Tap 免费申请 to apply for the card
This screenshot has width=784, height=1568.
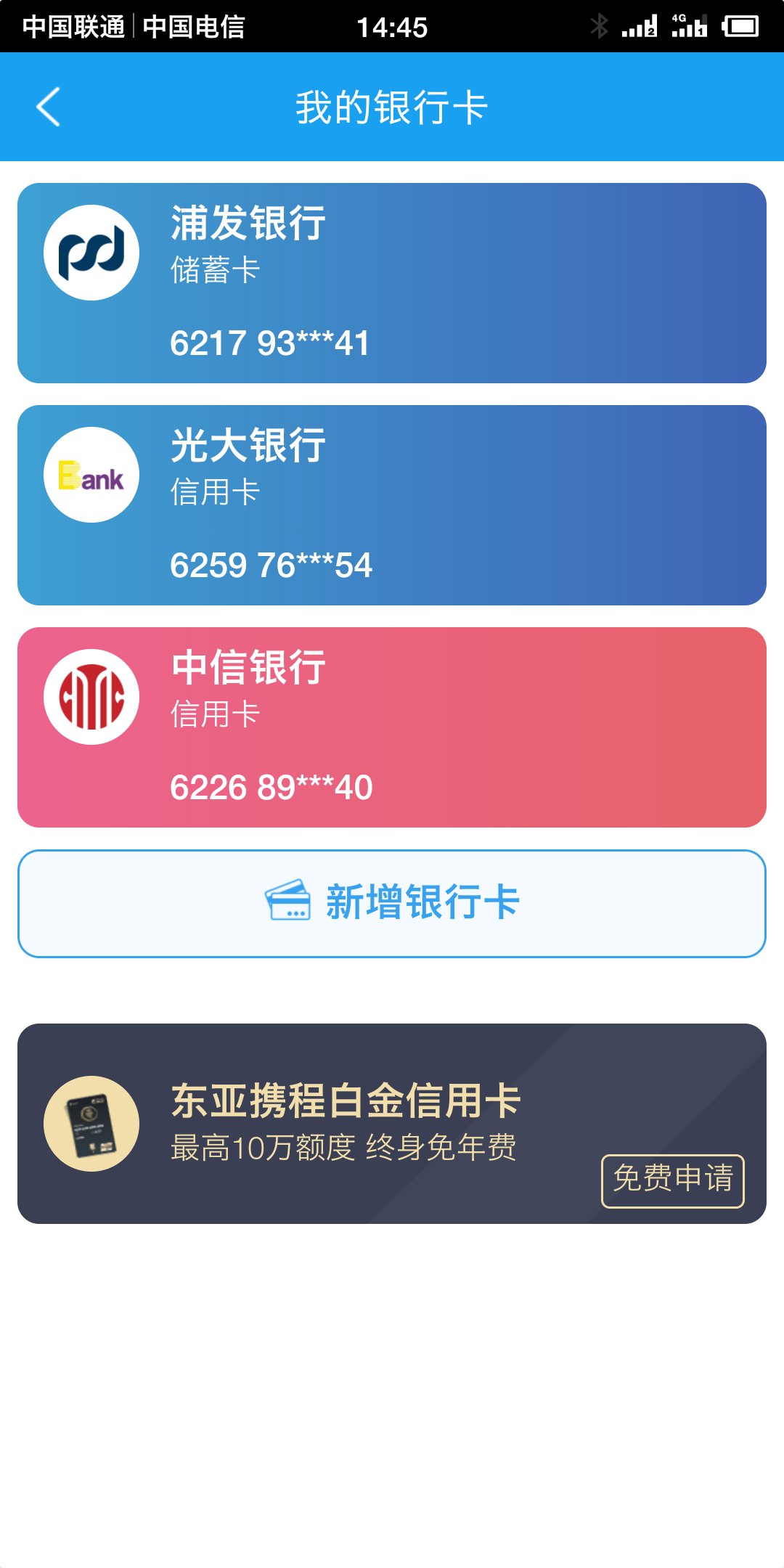[x=672, y=1180]
